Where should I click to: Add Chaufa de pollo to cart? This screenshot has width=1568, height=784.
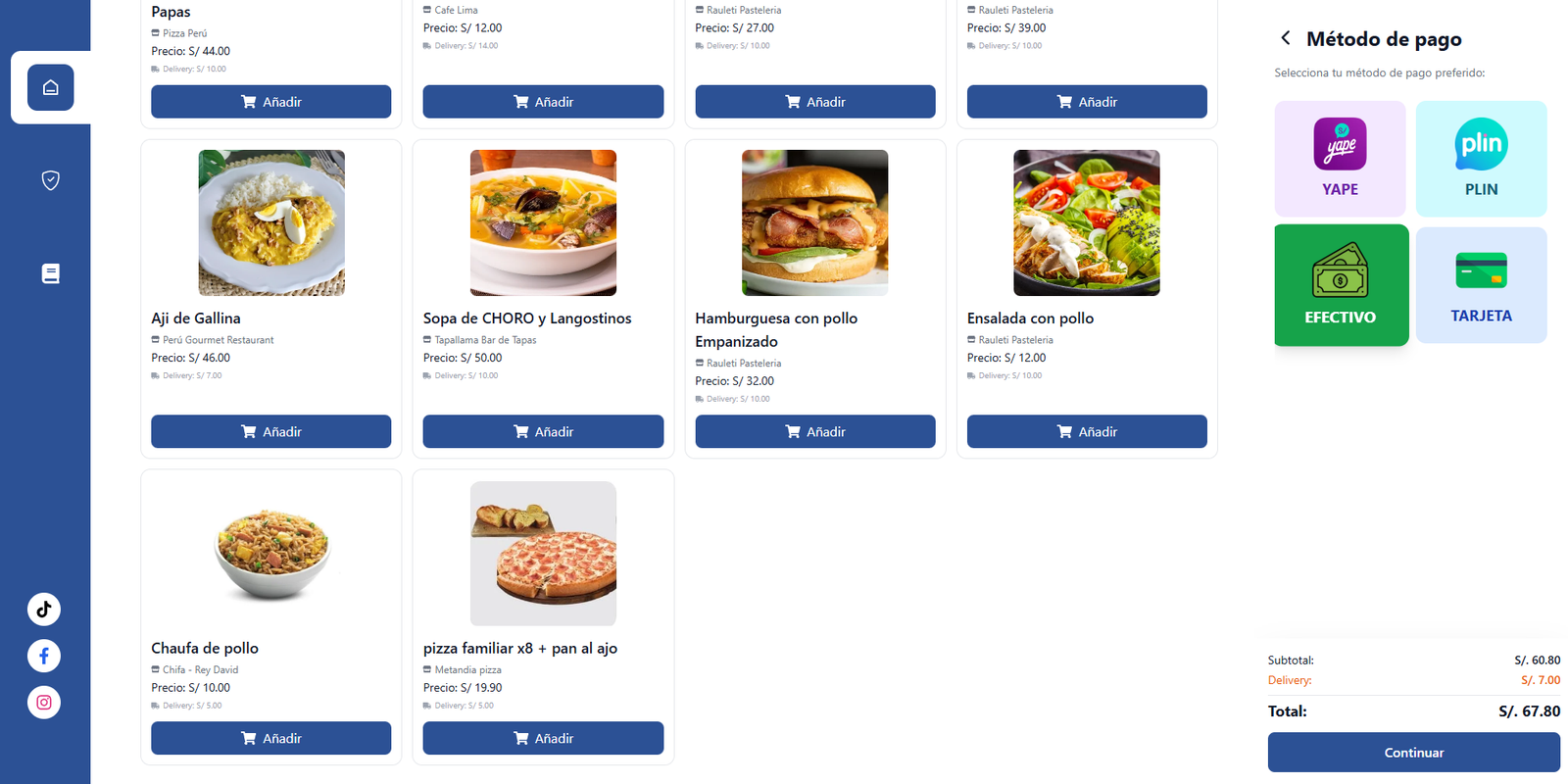[x=270, y=738]
